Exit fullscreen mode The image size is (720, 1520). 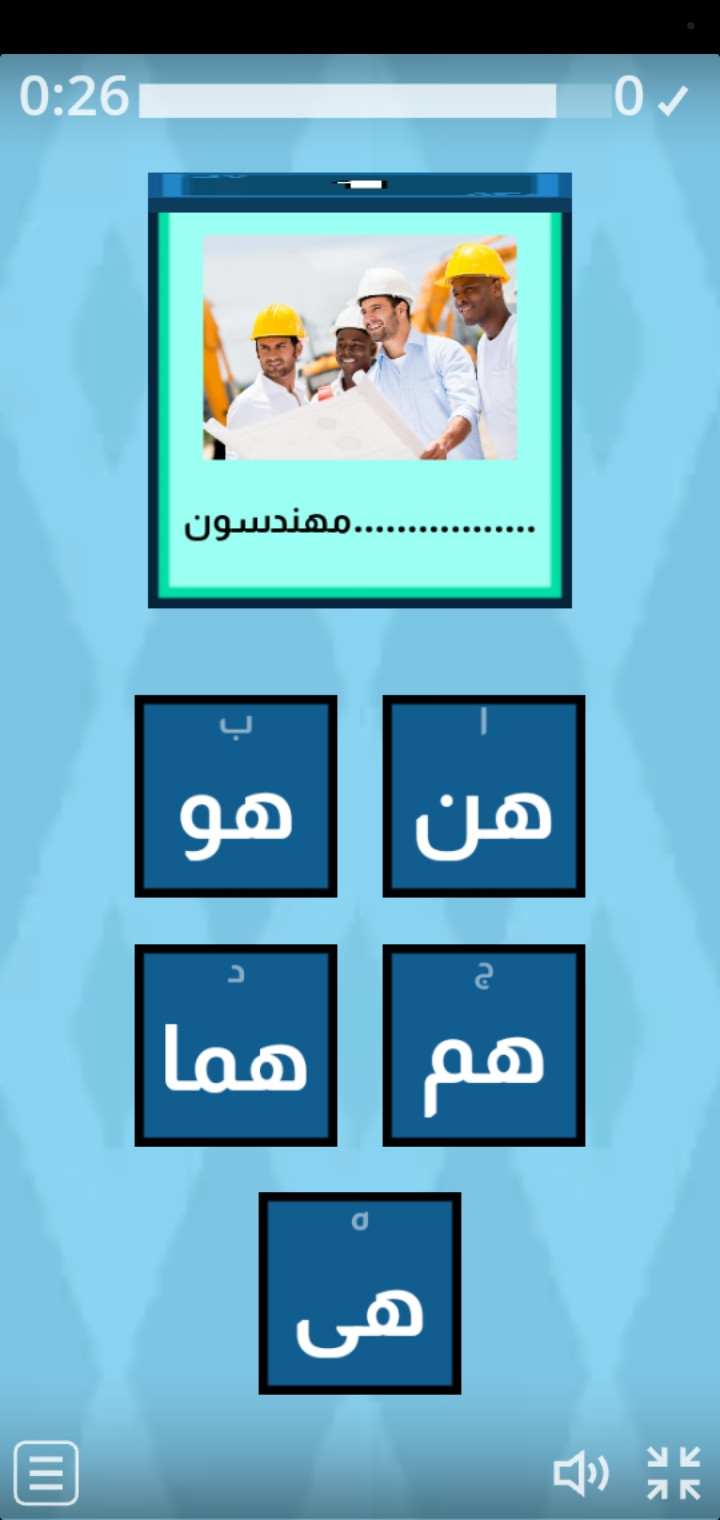point(674,1473)
